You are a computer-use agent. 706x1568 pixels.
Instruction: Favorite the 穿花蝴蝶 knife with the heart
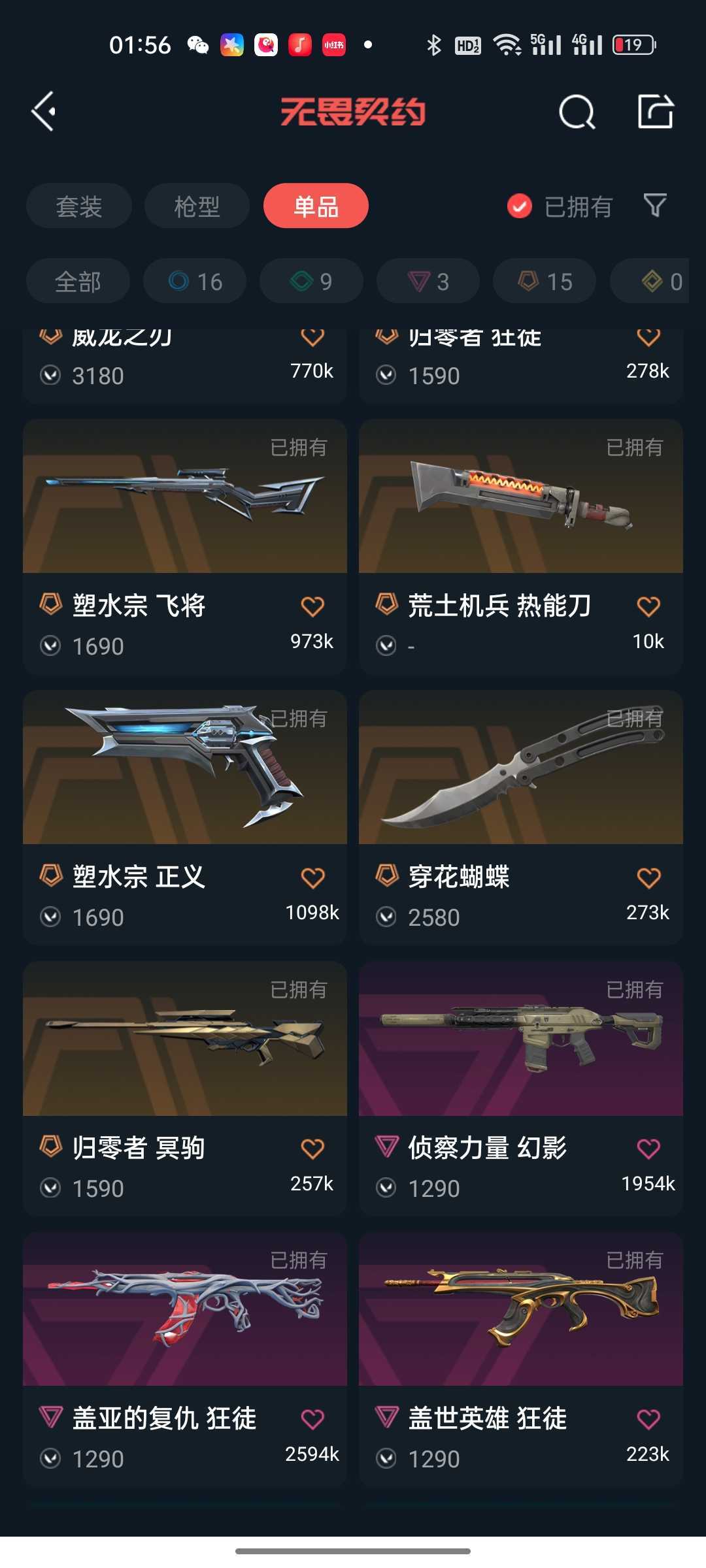[x=648, y=877]
